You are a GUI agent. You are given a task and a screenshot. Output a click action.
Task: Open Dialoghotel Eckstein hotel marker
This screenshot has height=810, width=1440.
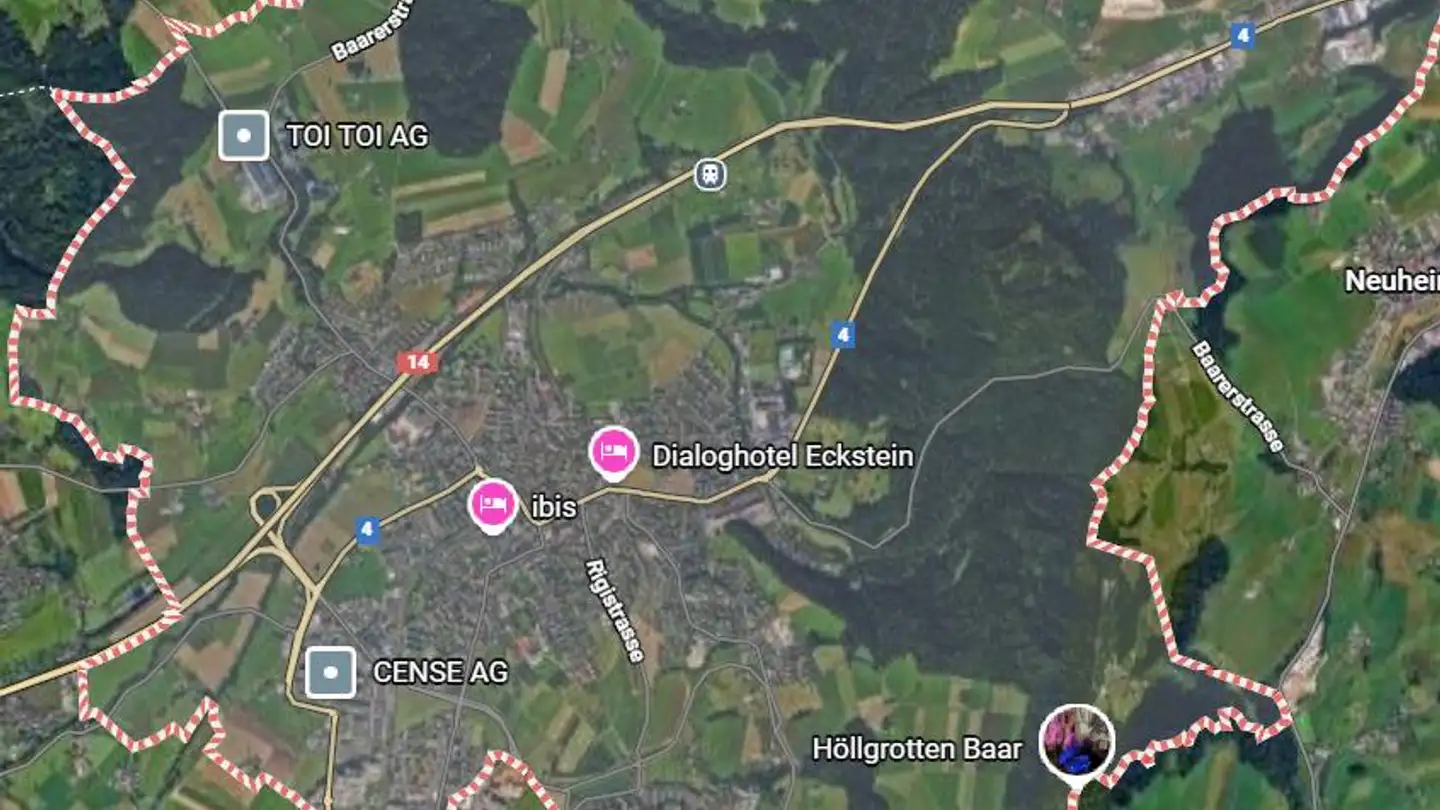(614, 452)
